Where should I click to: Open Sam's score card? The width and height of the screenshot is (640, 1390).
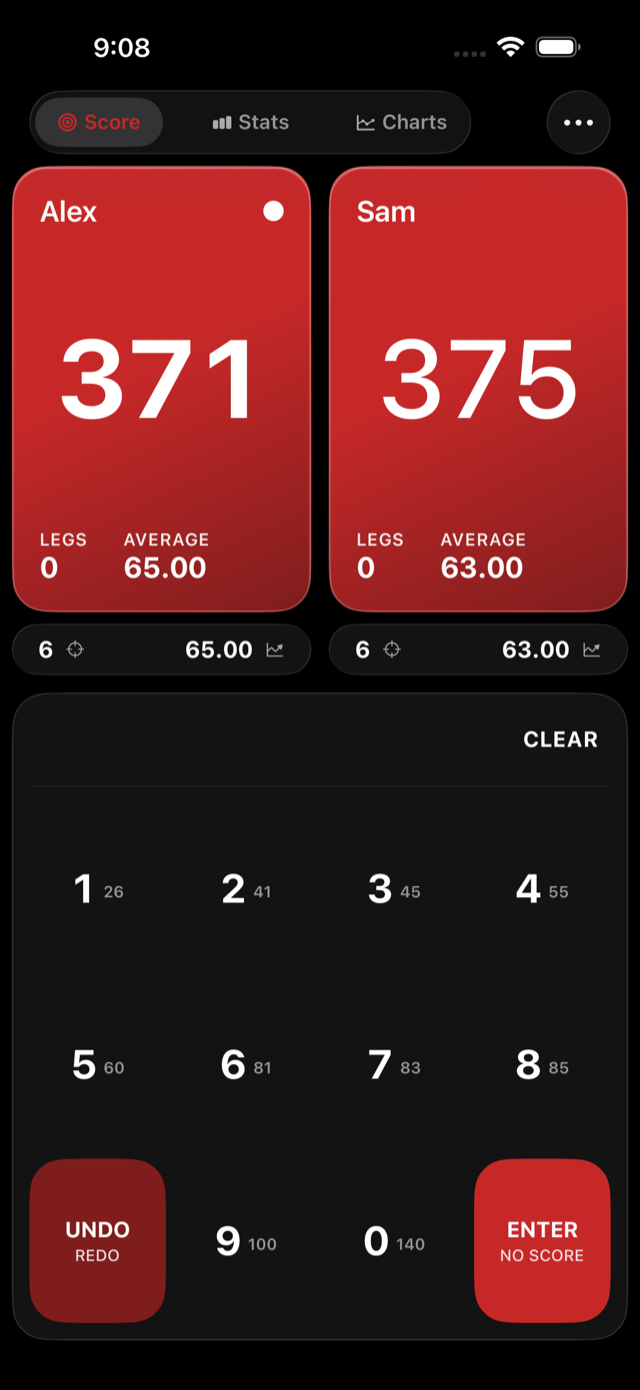pos(478,389)
